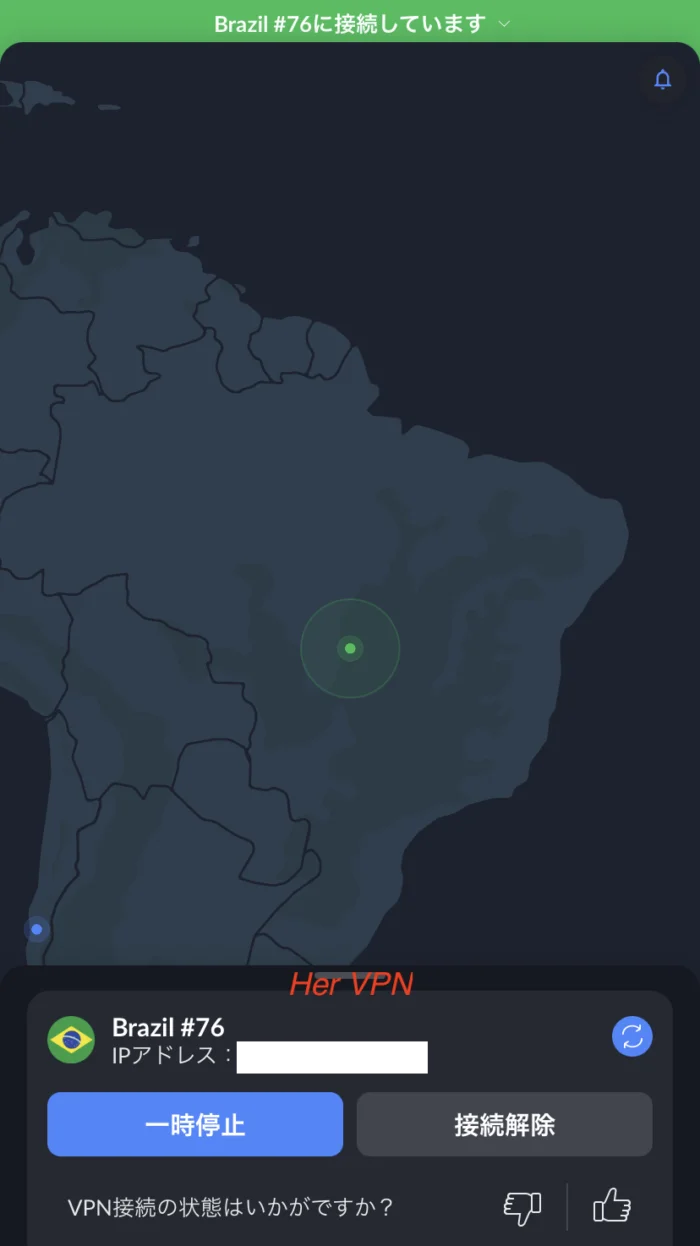Screen dimensions: 700x1246
Task: Disconnect the VPN with 接続解除
Action: point(504,1124)
